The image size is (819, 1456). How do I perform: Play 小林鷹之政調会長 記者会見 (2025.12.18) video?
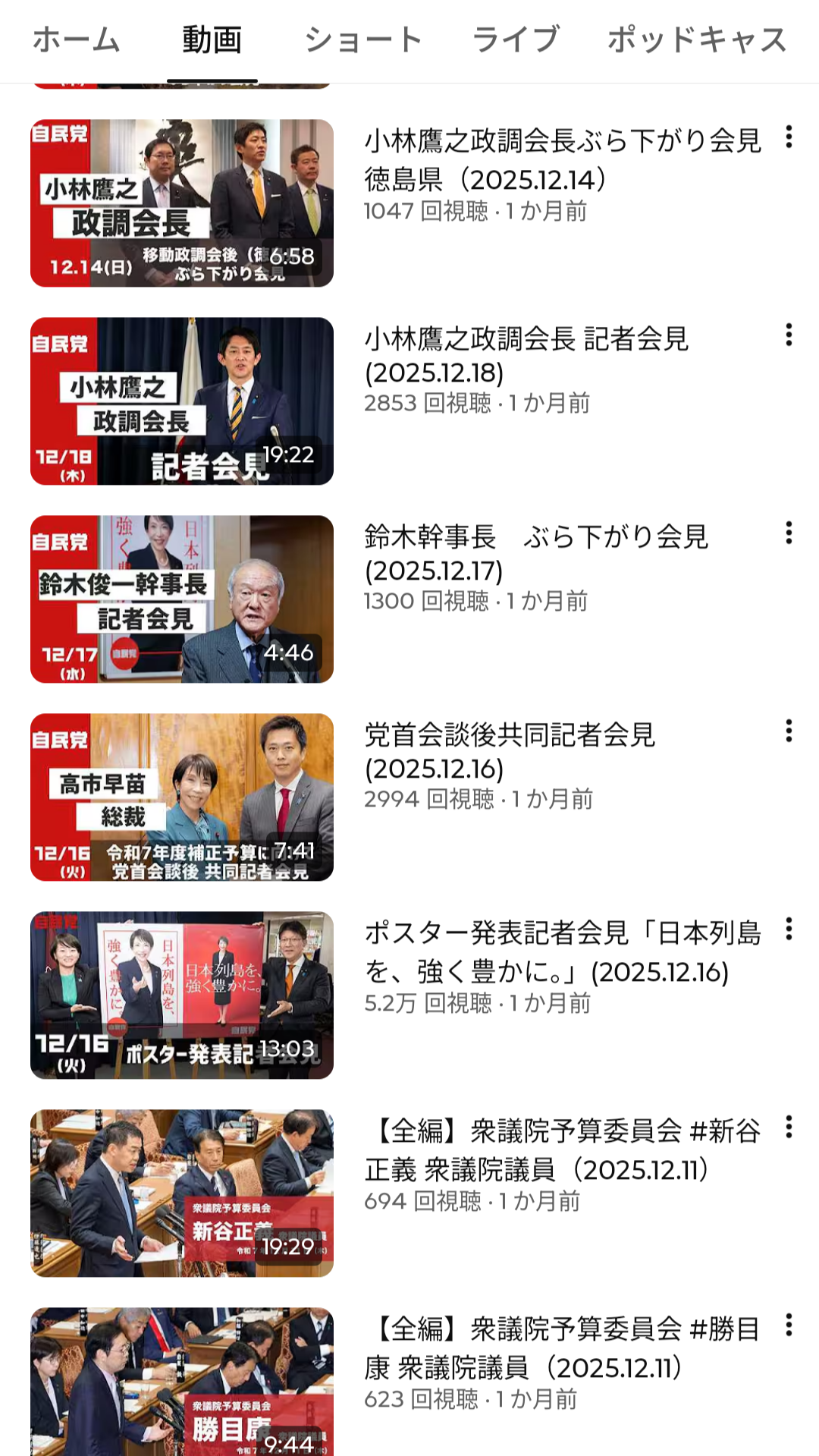182,401
